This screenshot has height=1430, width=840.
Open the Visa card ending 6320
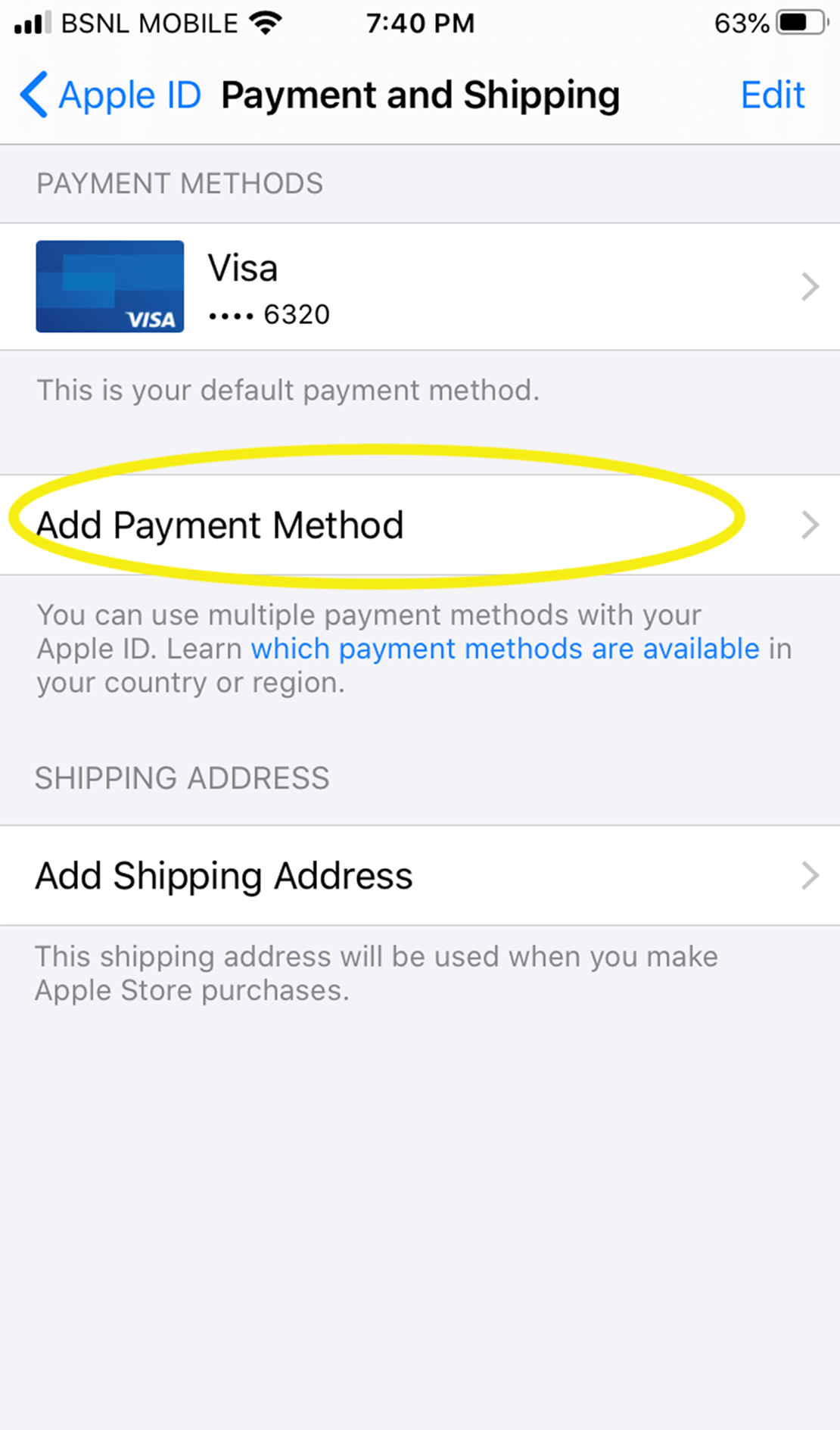420,287
